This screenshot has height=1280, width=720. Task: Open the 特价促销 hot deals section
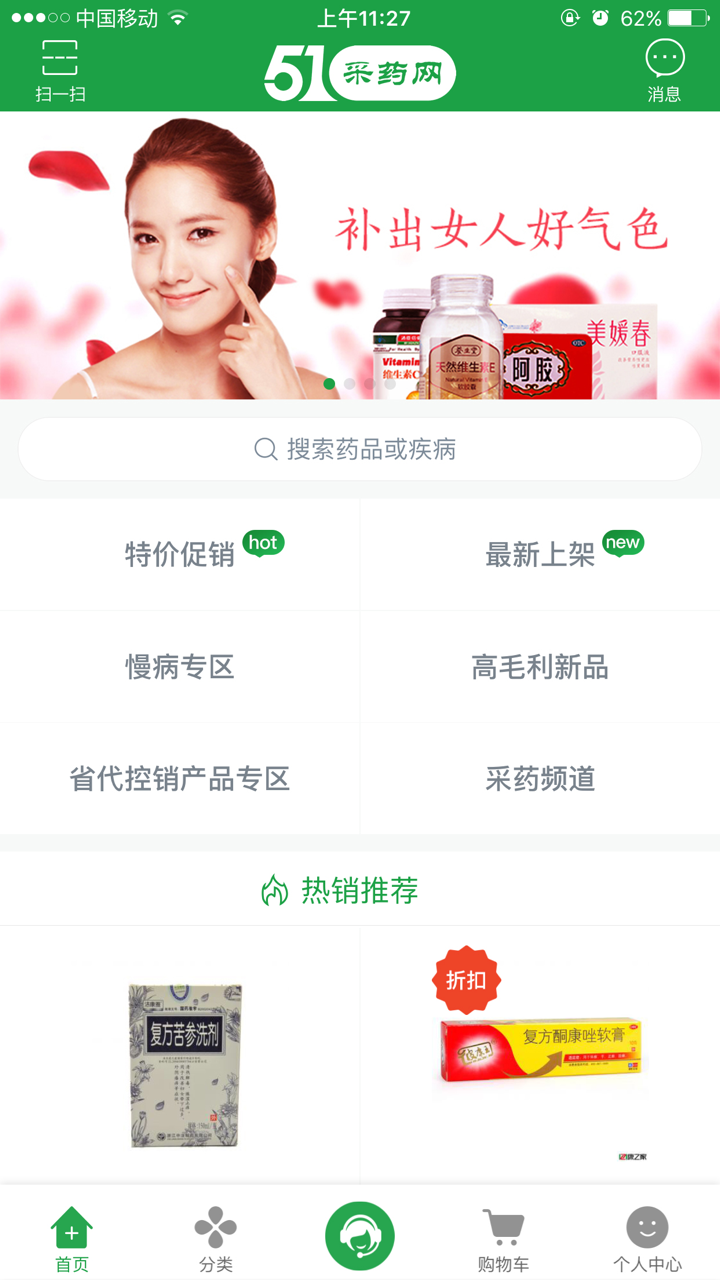pyautogui.click(x=180, y=554)
